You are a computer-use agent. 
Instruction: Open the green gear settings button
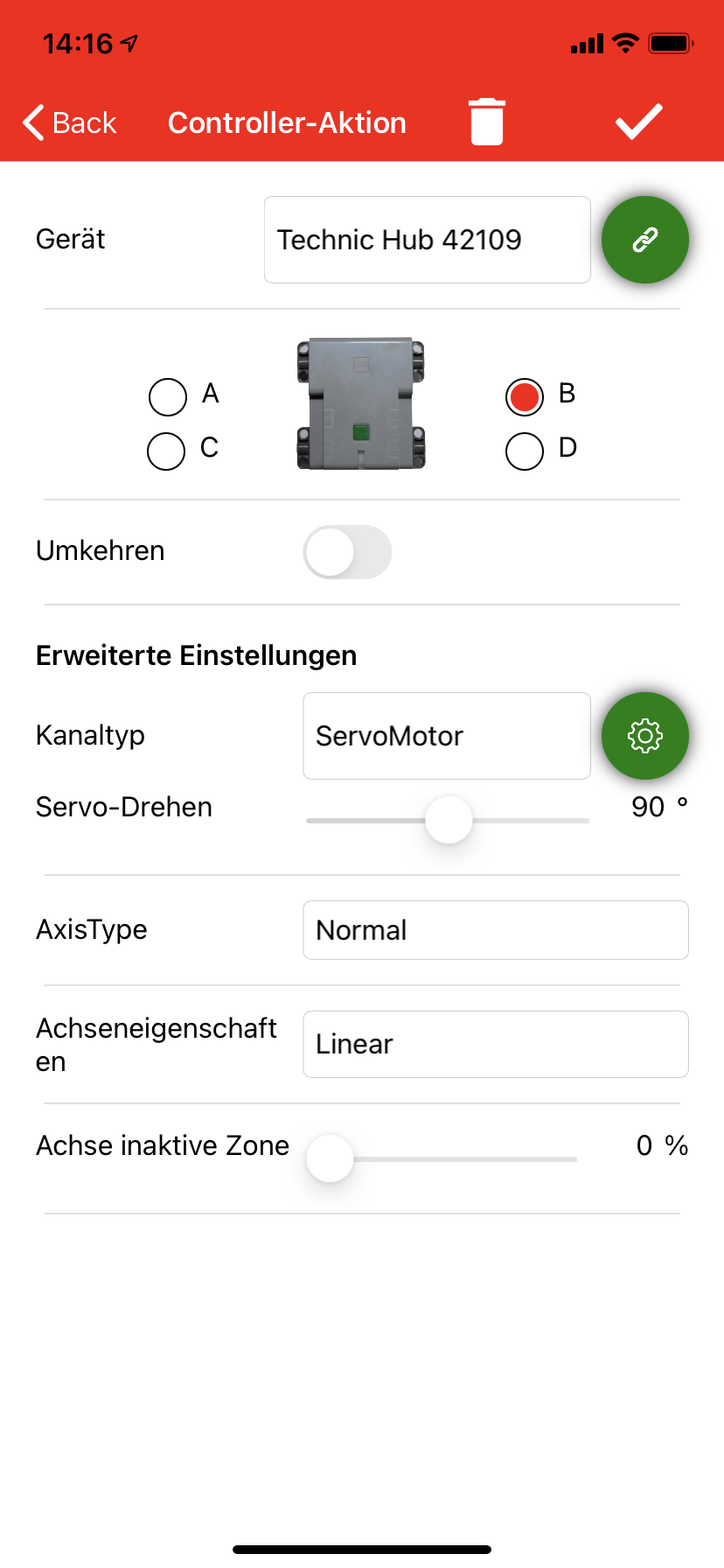[x=645, y=736]
